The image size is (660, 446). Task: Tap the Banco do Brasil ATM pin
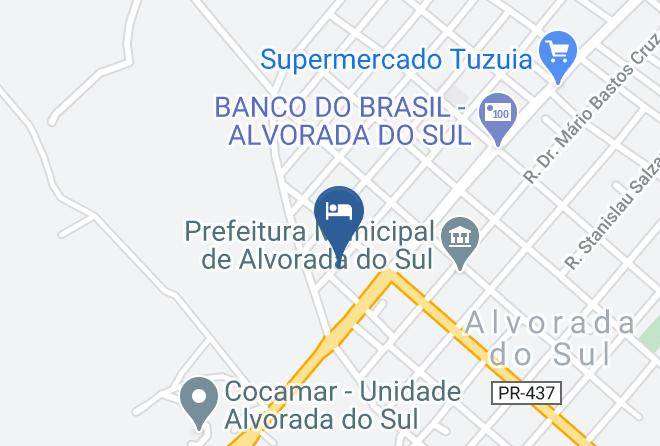coord(498,117)
